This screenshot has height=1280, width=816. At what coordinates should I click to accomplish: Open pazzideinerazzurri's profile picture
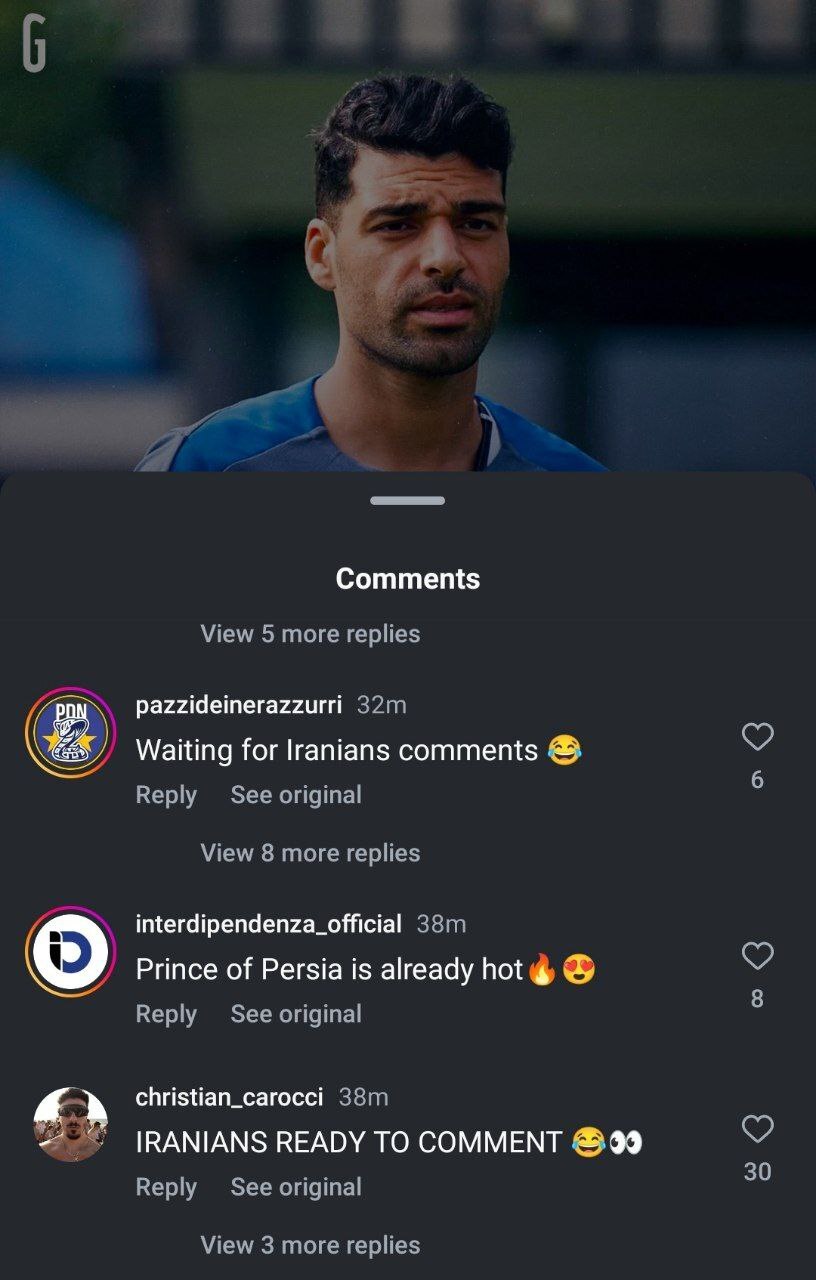pyautogui.click(x=70, y=733)
